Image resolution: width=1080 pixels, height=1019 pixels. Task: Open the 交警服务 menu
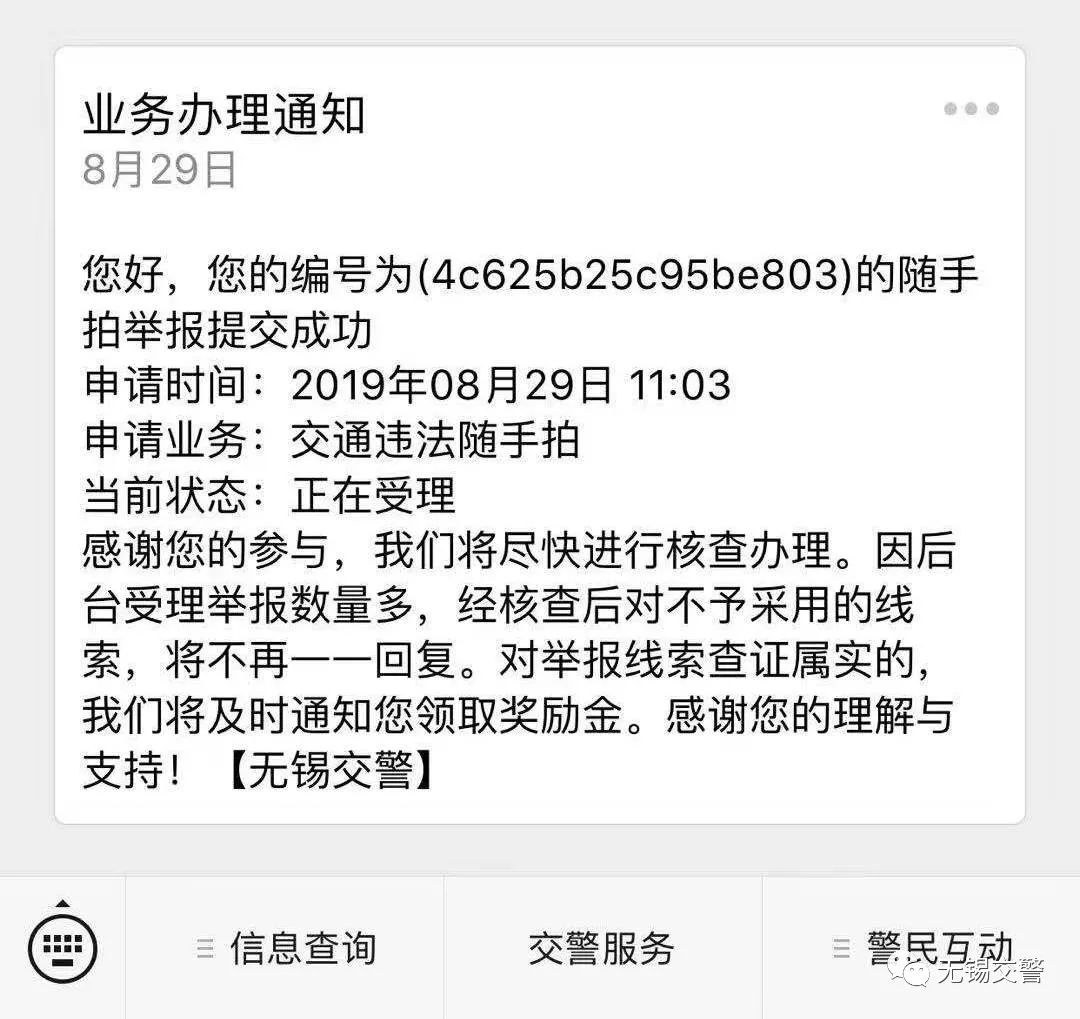(602, 947)
